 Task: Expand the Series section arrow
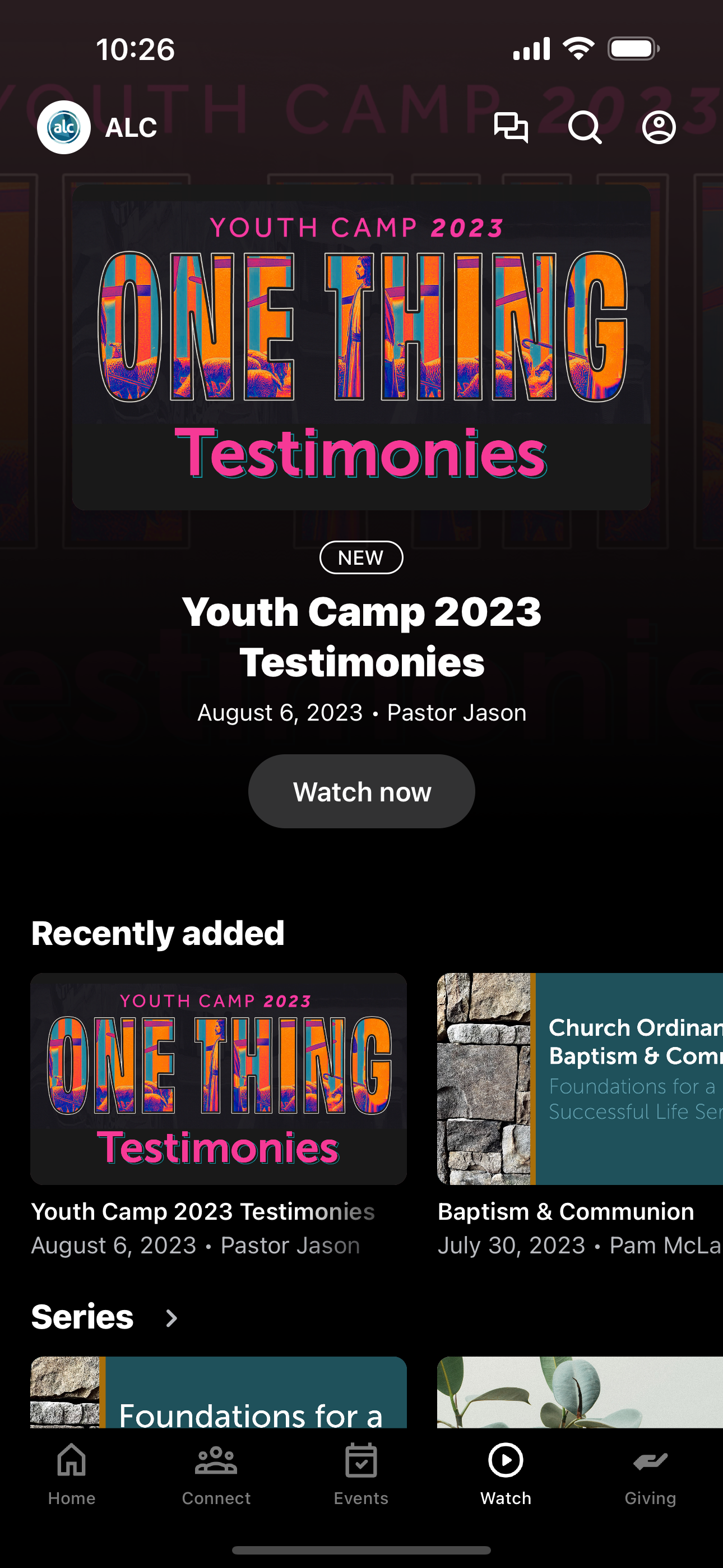point(172,1318)
